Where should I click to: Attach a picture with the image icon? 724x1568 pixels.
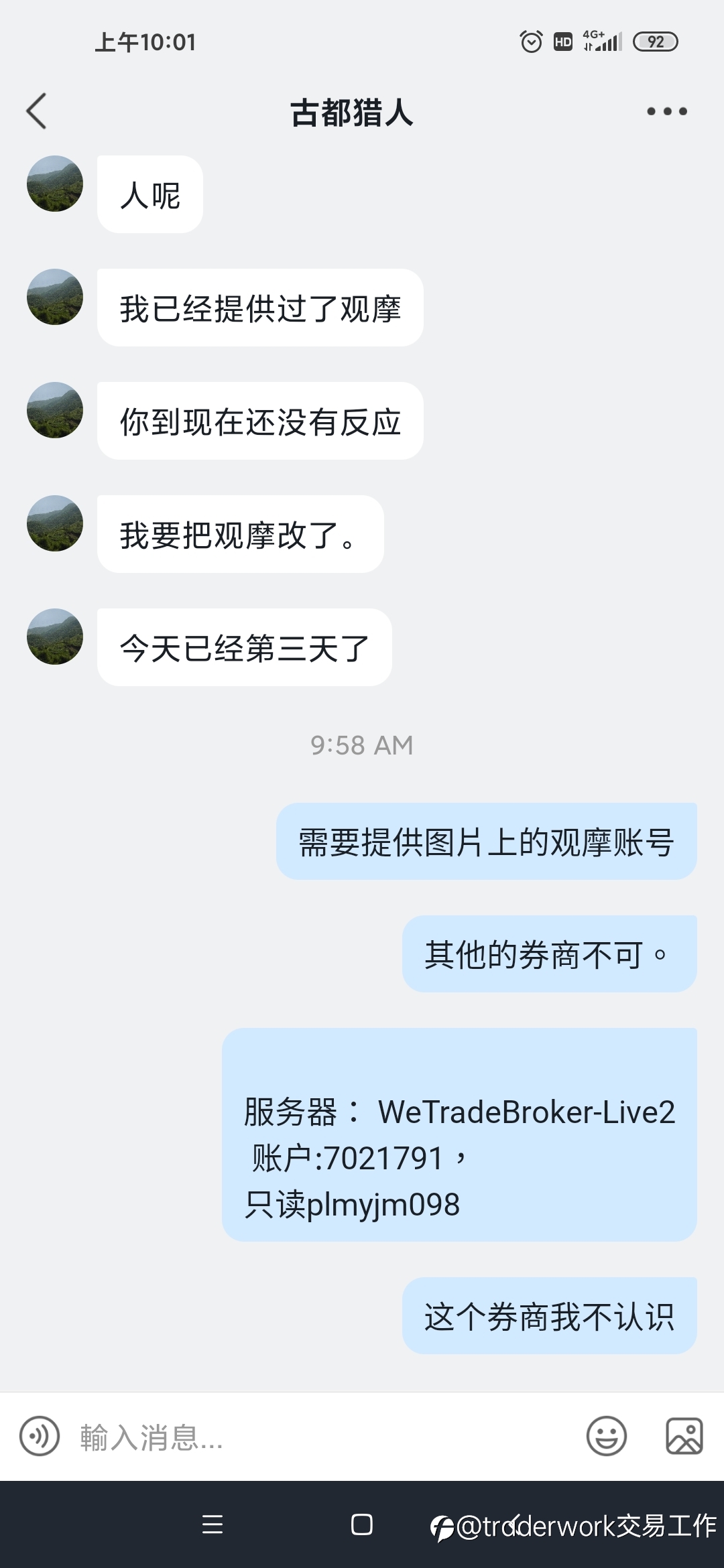tap(684, 1436)
